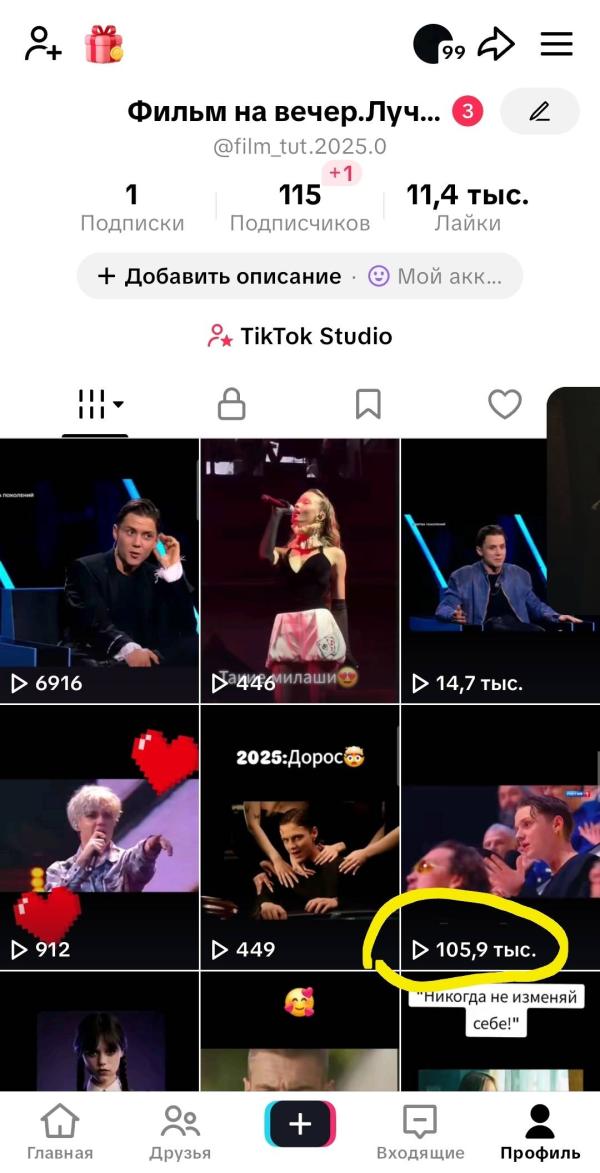The width and height of the screenshot is (600, 1173).
Task: View the 115 Подписчиков followers list
Action: (x=299, y=208)
